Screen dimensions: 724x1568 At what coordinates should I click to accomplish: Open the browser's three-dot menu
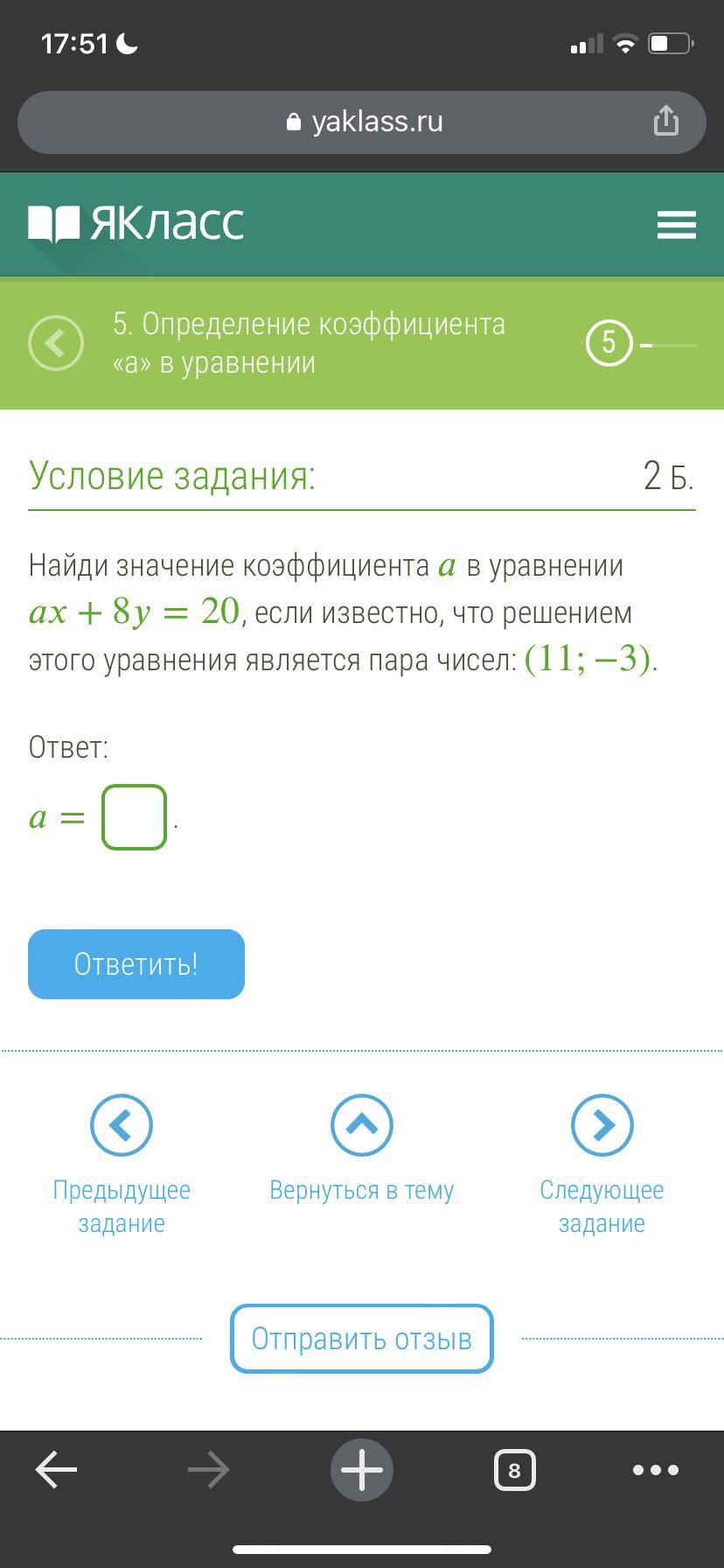656,1470
